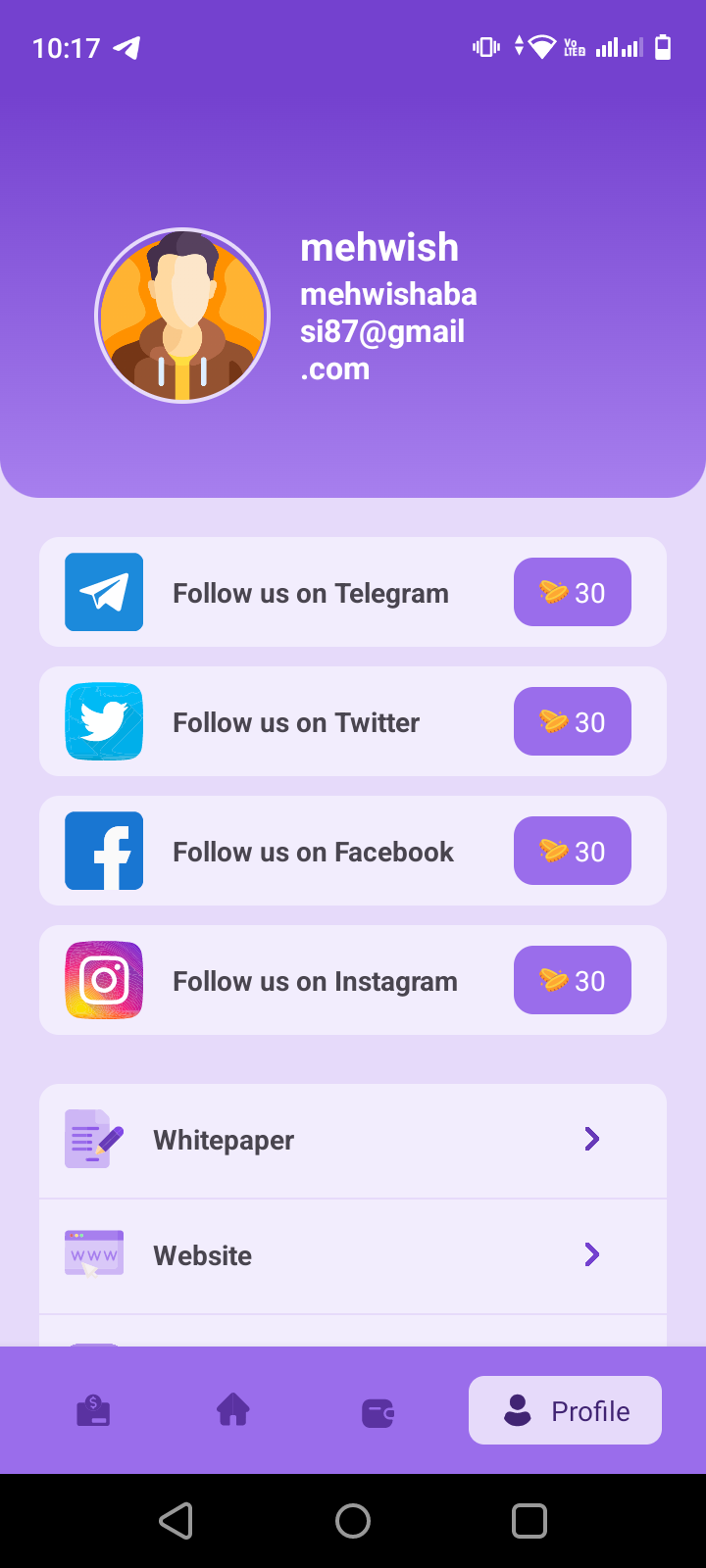The height and width of the screenshot is (1568, 706).
Task: Open recent apps from navigation bar
Action: pos(529,1521)
